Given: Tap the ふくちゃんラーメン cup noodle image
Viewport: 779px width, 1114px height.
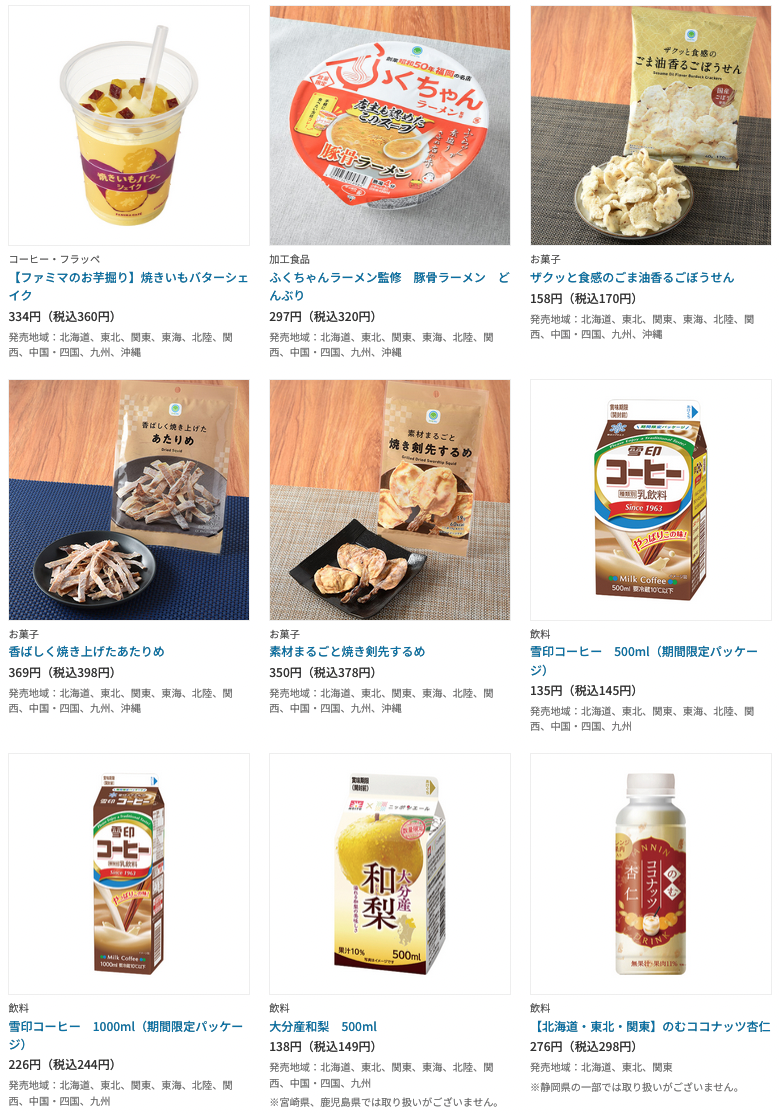Looking at the screenshot, I should [x=390, y=126].
